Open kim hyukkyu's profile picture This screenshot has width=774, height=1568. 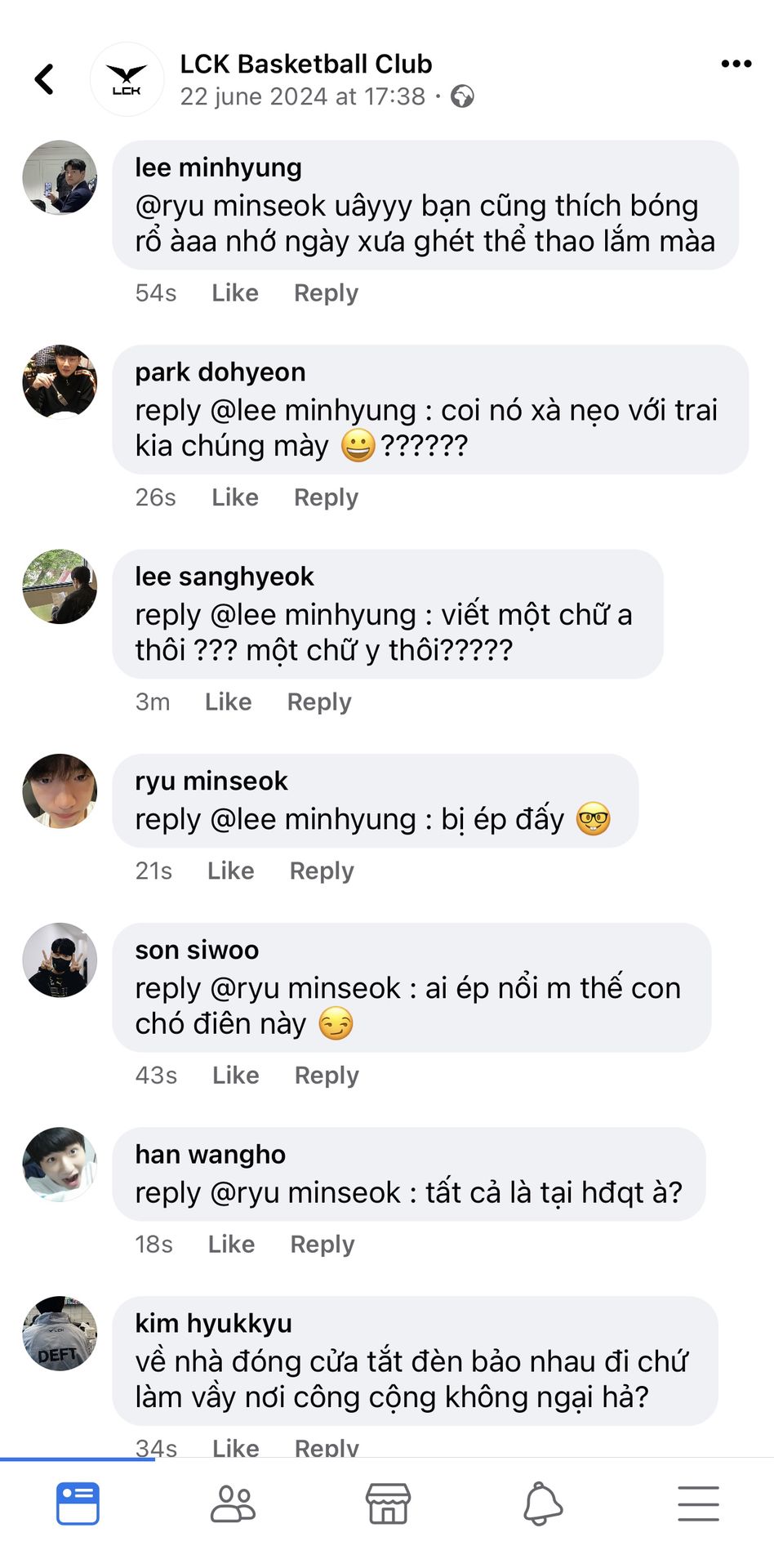[x=60, y=1334]
